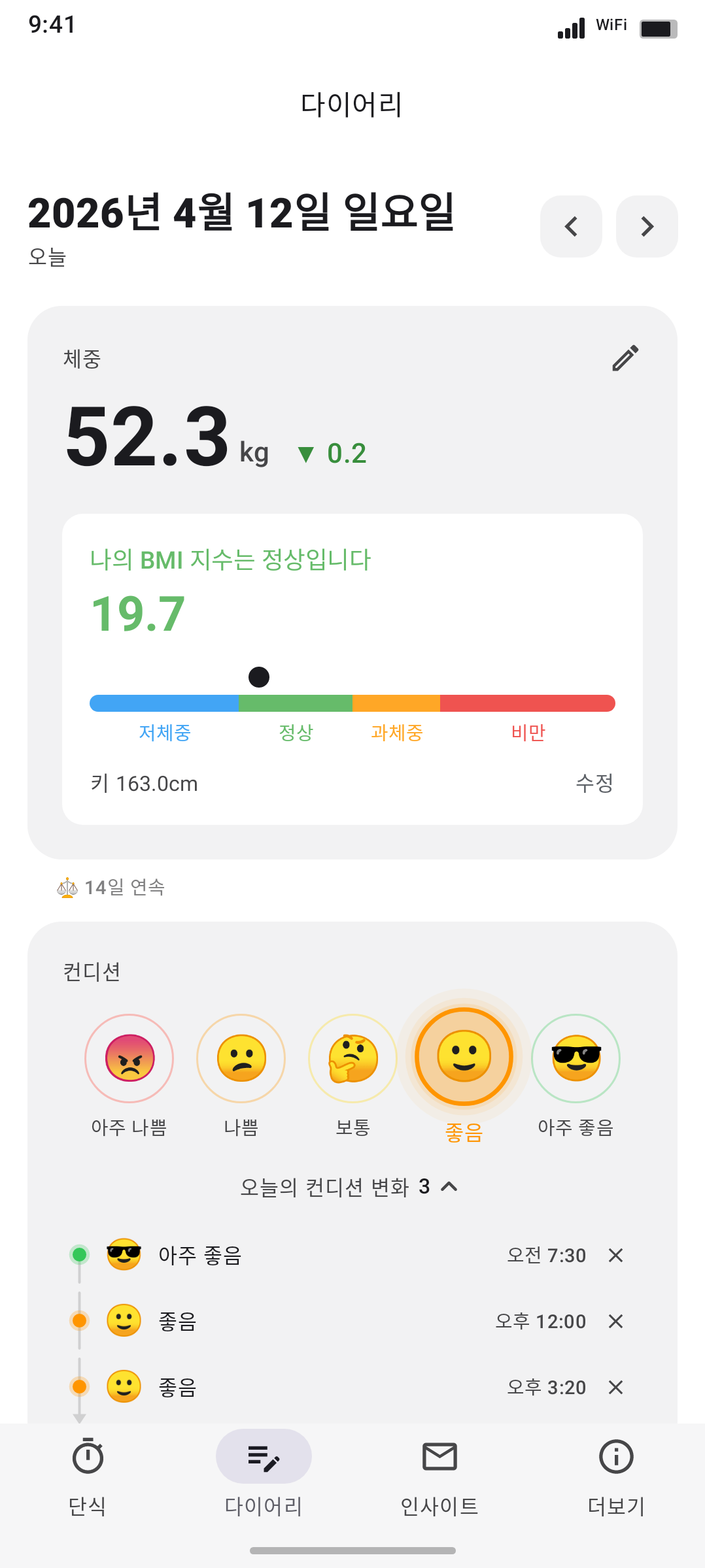Tap the 인사이트 envelope icon

coord(440,1458)
